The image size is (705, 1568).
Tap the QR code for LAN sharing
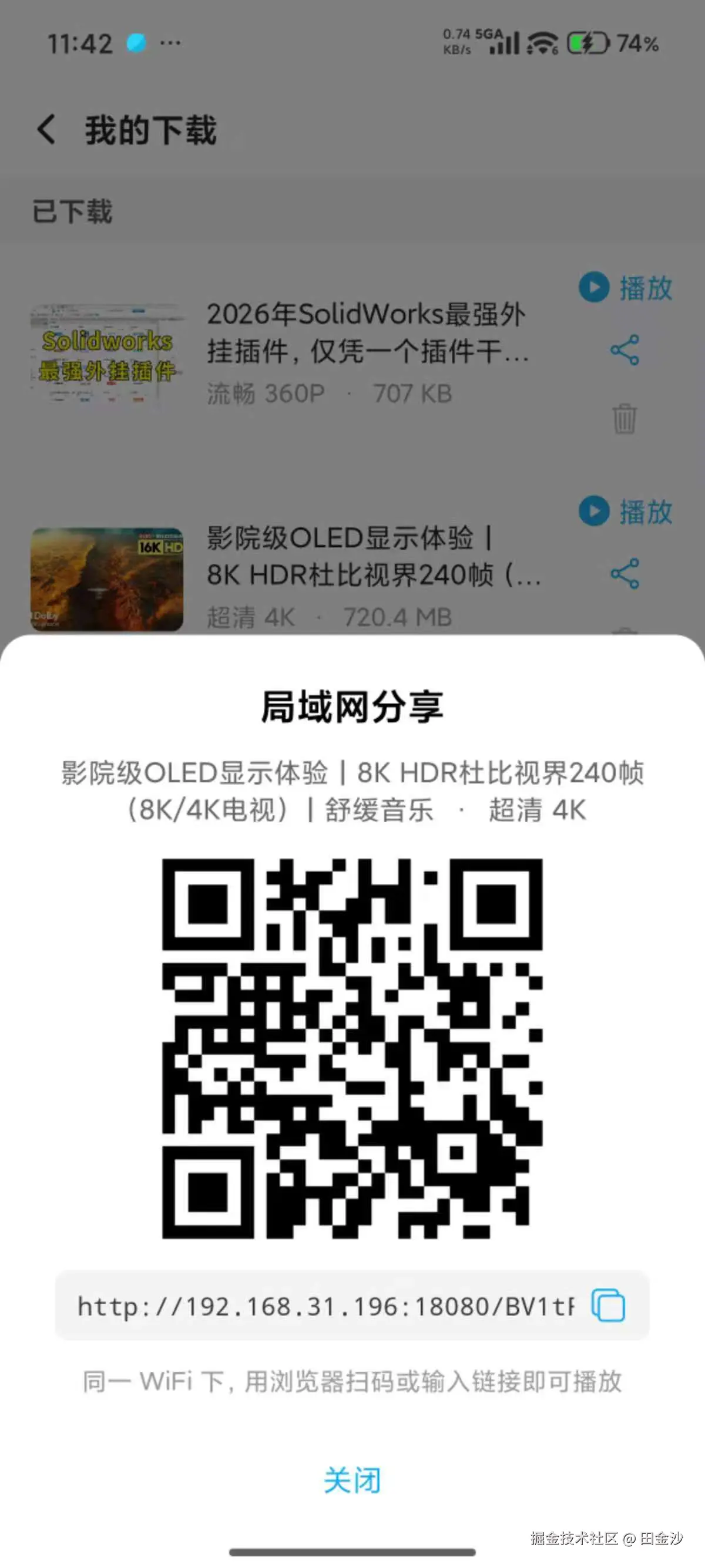[352, 1047]
